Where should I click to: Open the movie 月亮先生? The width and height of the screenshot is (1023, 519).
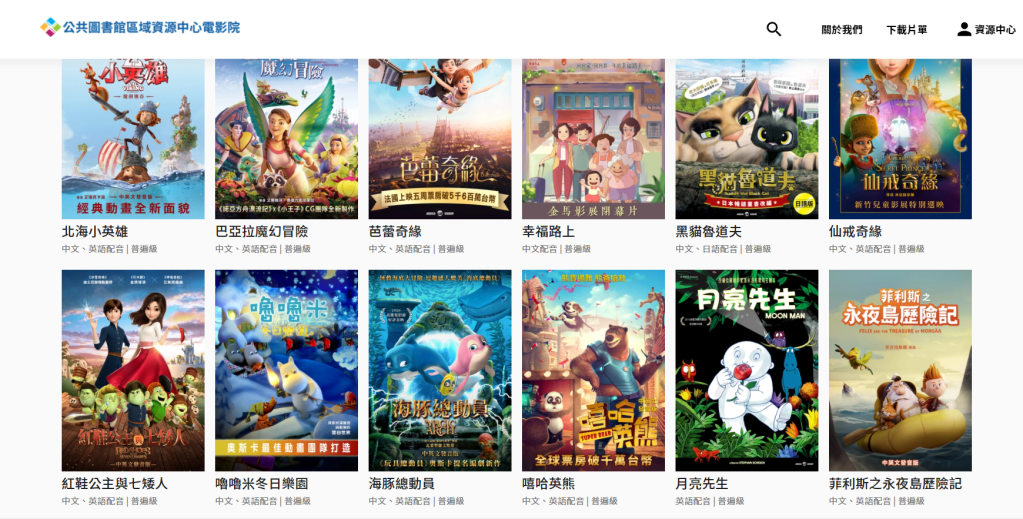(746, 370)
